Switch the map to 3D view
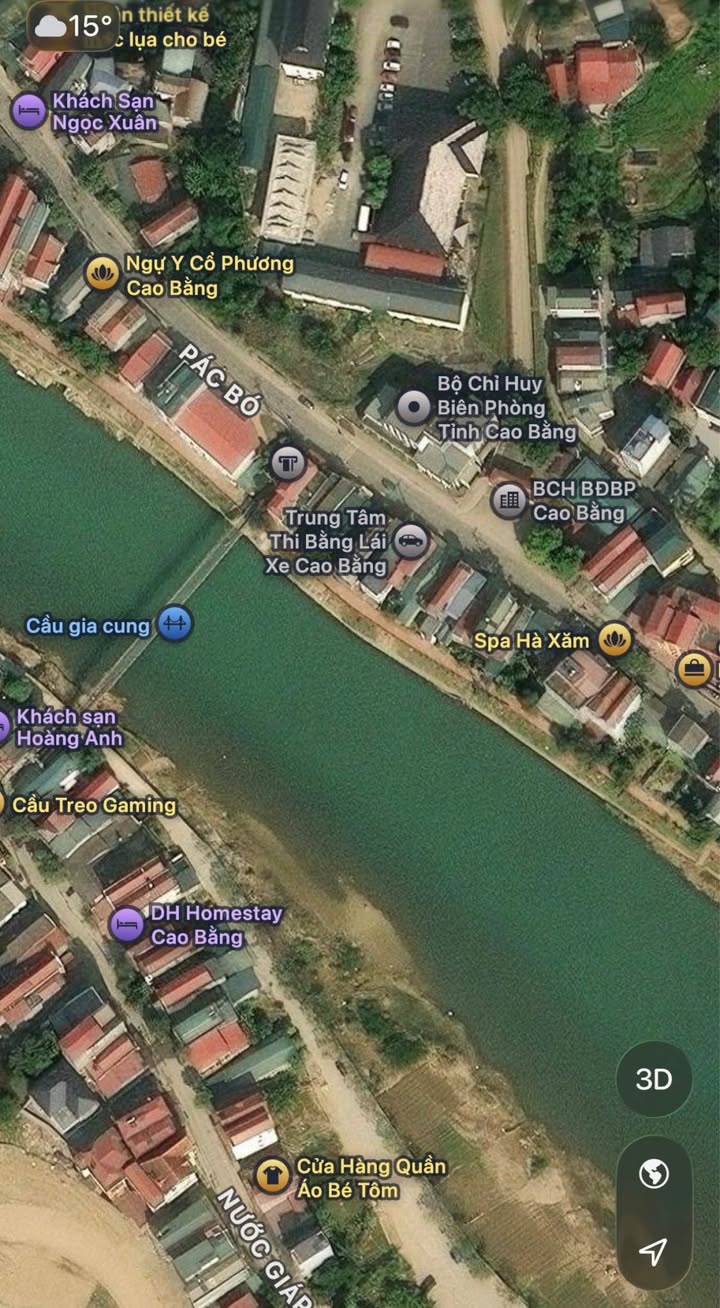Image resolution: width=720 pixels, height=1308 pixels. pyautogui.click(x=654, y=1079)
